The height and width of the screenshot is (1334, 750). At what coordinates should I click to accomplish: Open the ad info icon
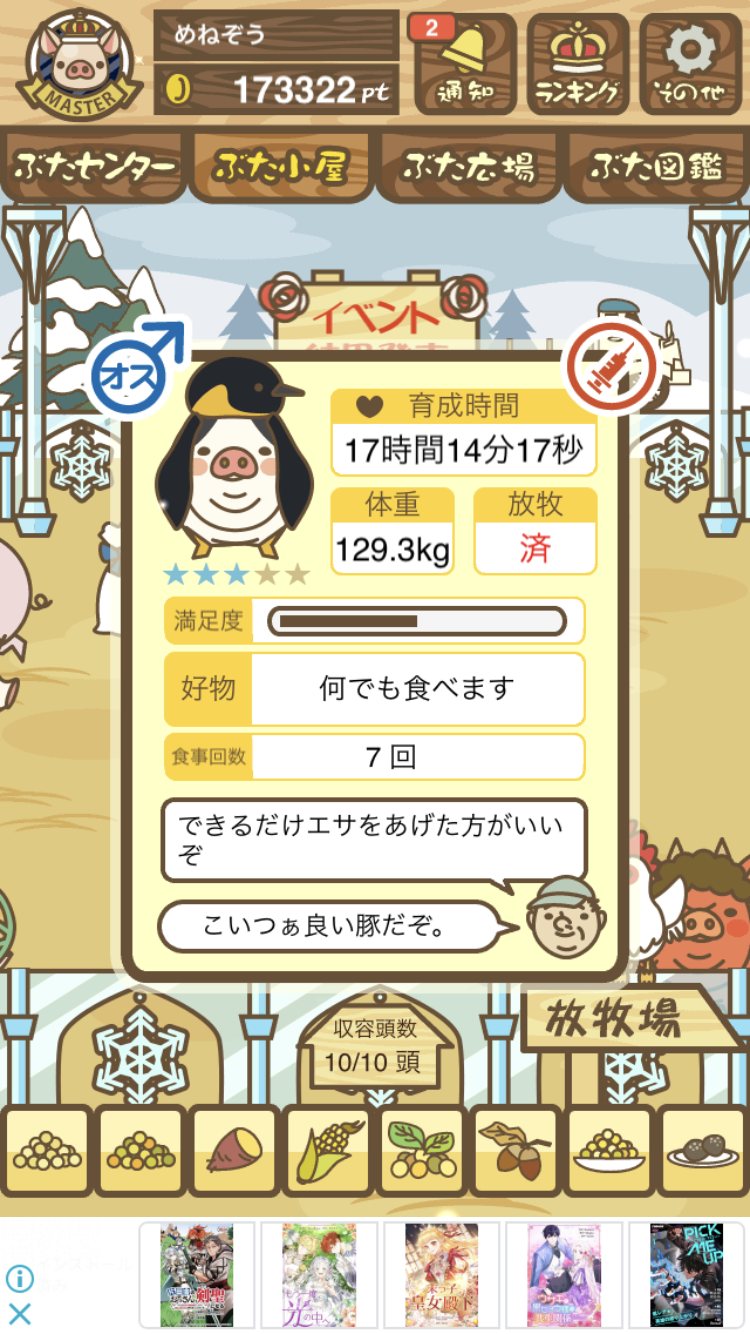coord(20,1278)
